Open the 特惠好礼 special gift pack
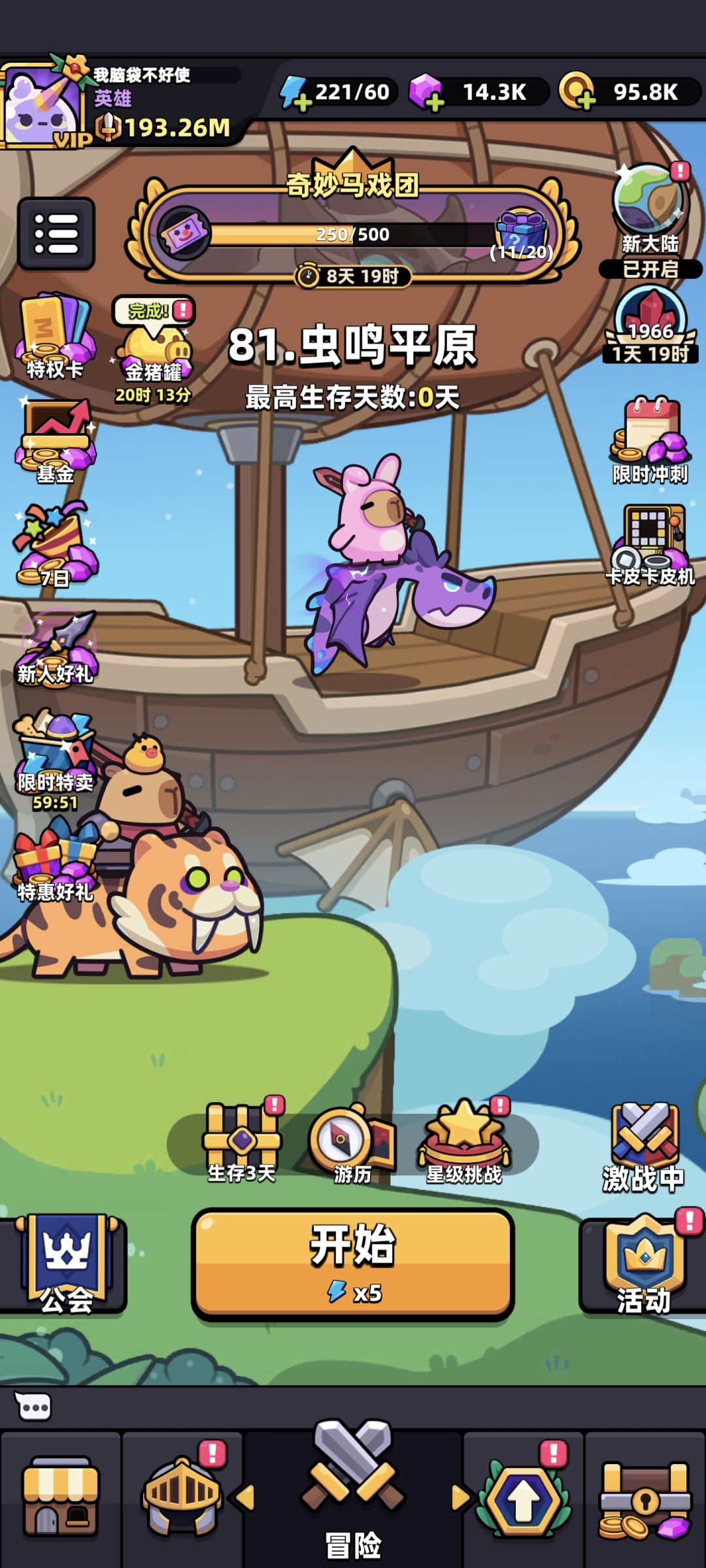706x1568 pixels. (x=55, y=862)
